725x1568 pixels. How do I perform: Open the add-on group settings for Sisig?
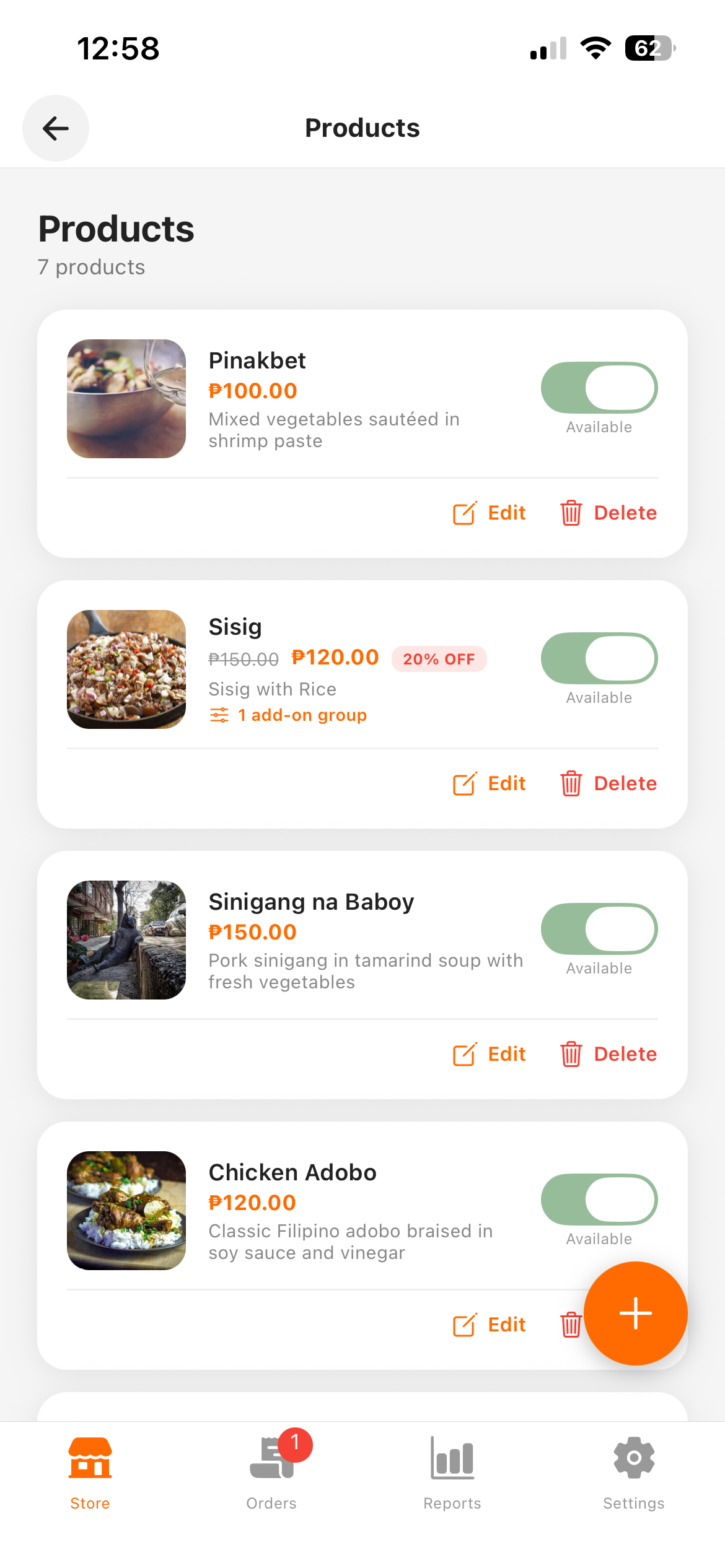tap(288, 715)
